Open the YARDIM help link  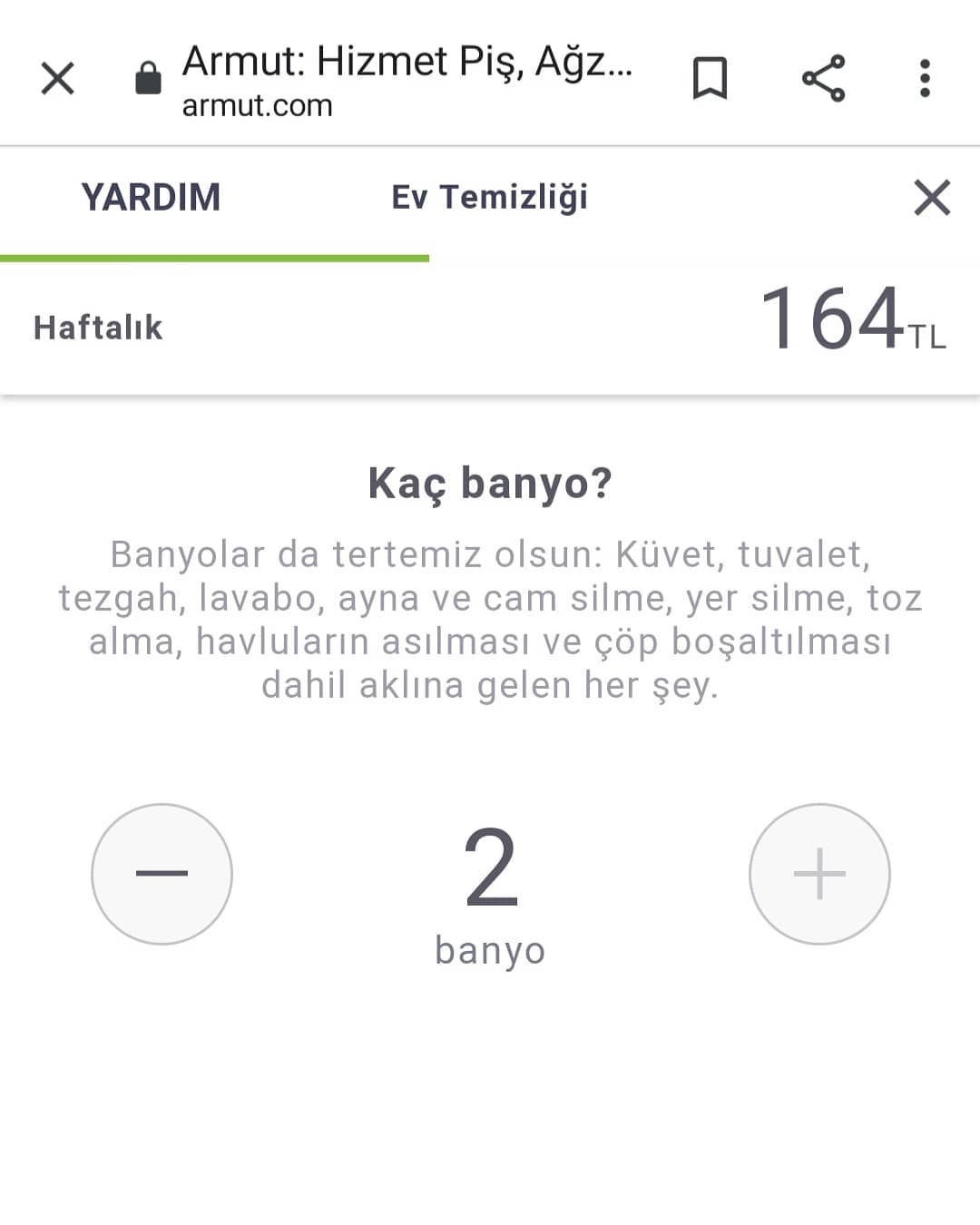tap(151, 197)
